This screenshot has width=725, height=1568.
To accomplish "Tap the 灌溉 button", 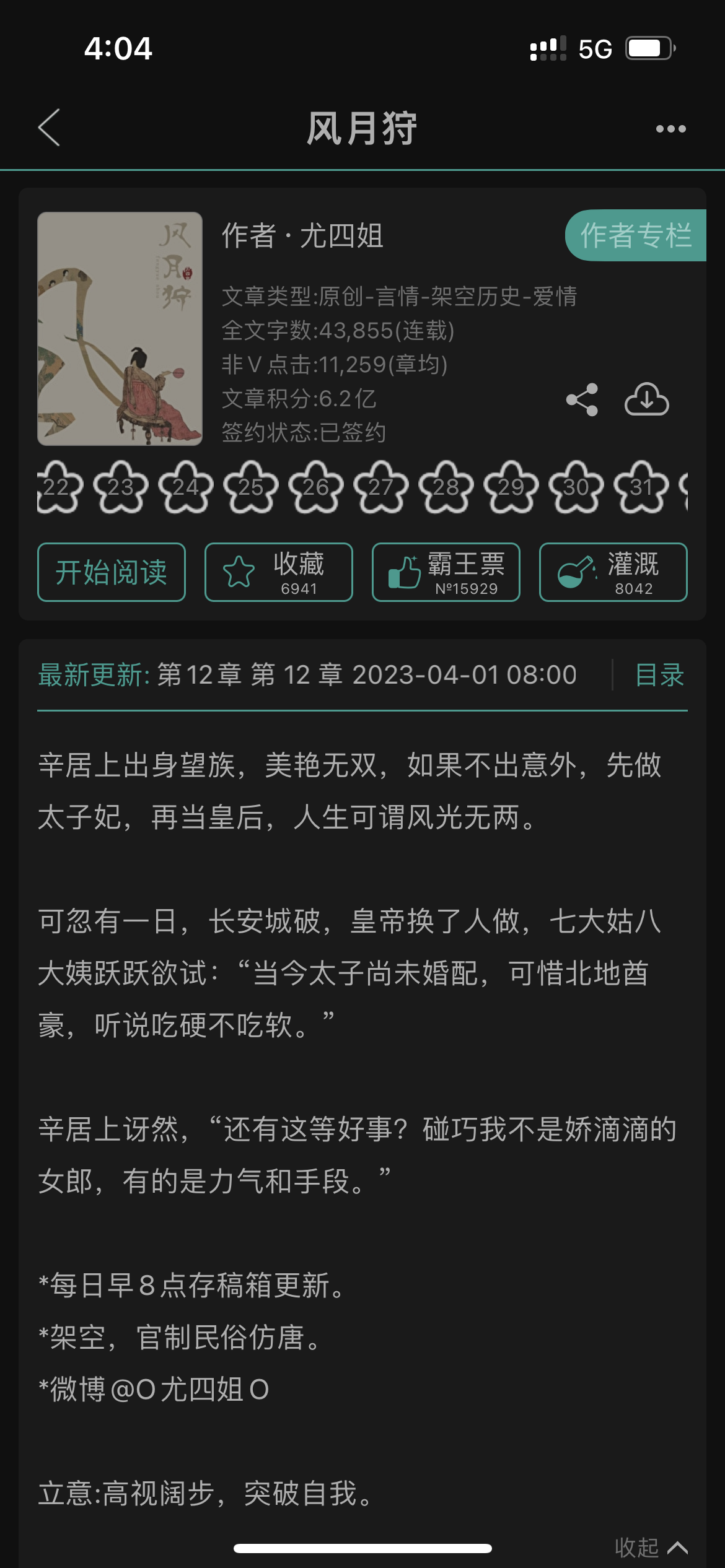I will (x=613, y=572).
